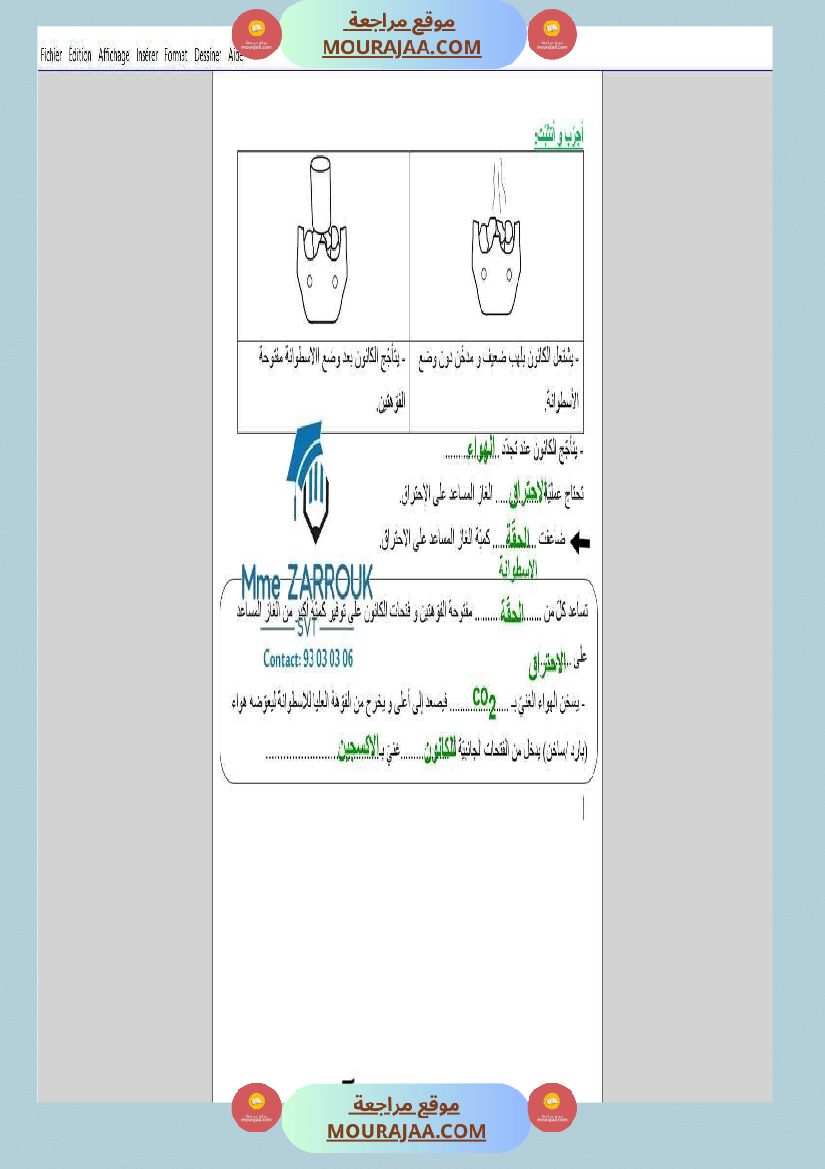Expand the Dessiner menu
Viewport: 825px width, 1169px height.
click(x=207, y=56)
